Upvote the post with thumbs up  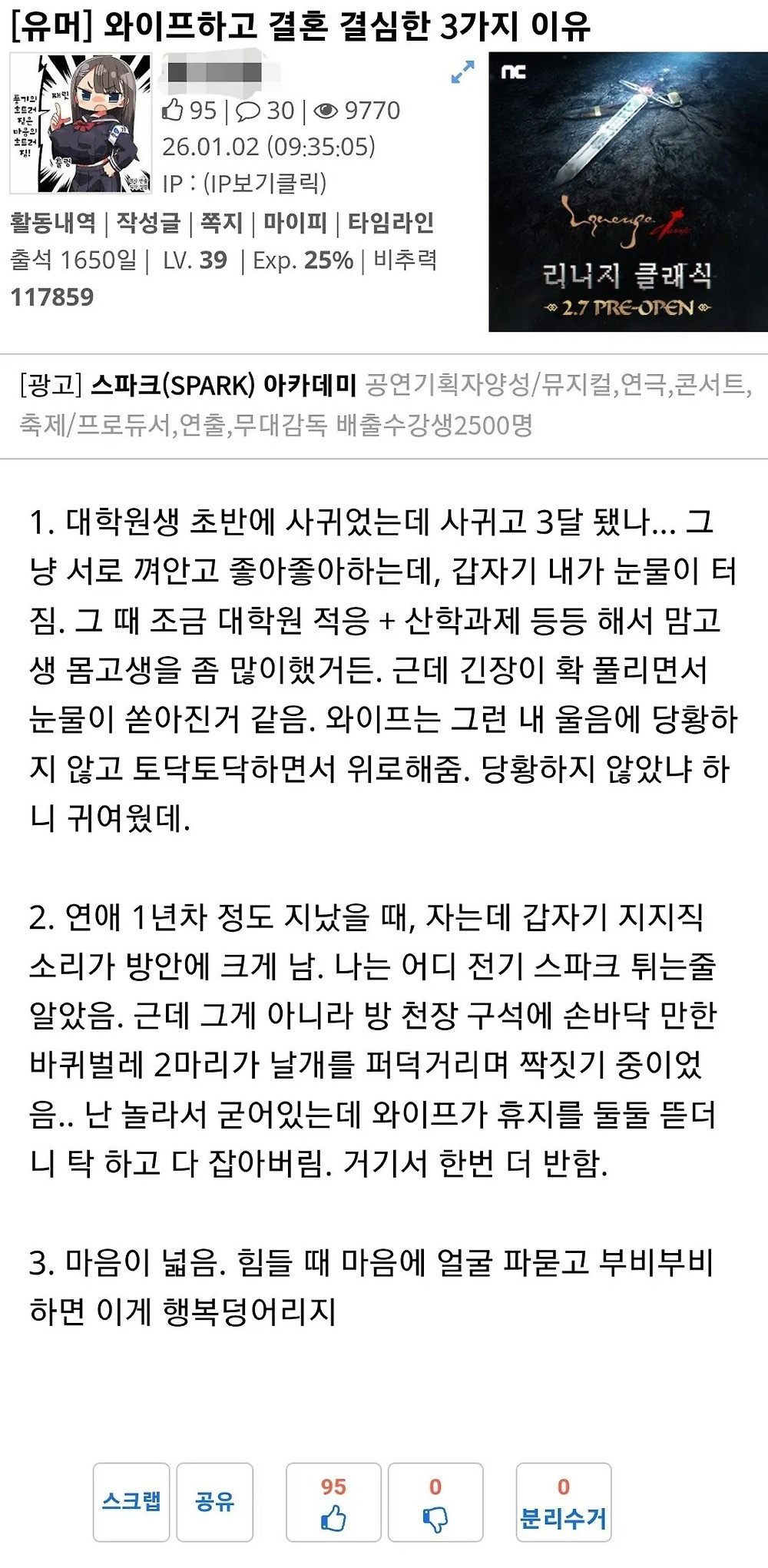333,1502
